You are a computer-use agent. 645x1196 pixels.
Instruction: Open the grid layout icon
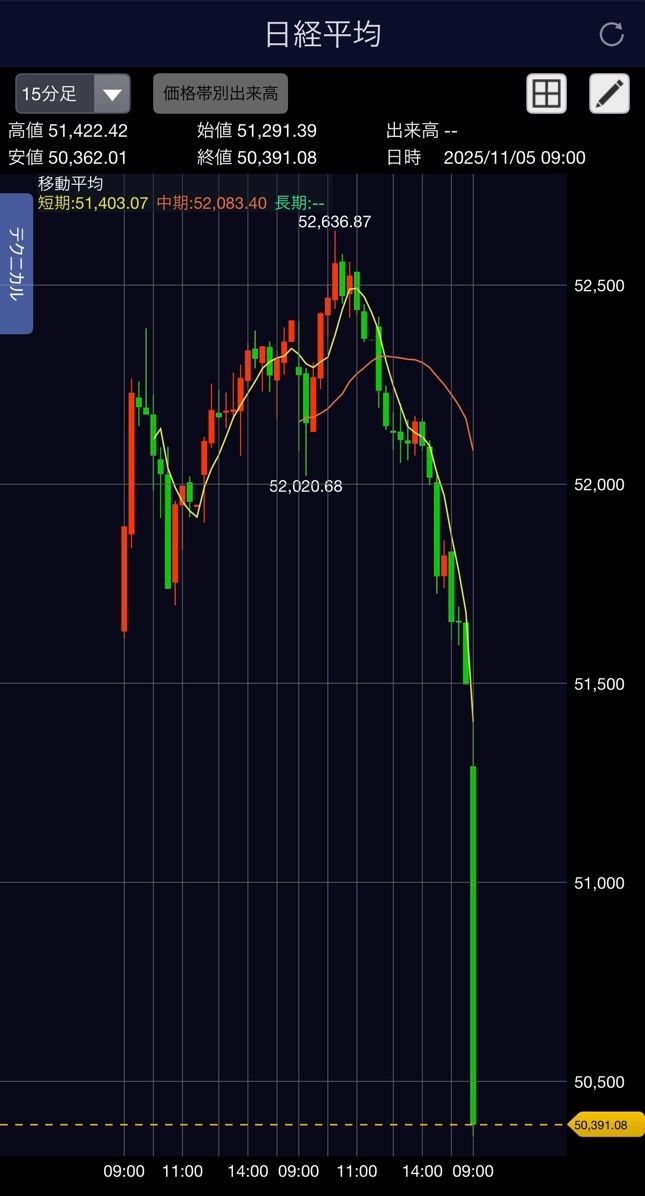tap(546, 94)
